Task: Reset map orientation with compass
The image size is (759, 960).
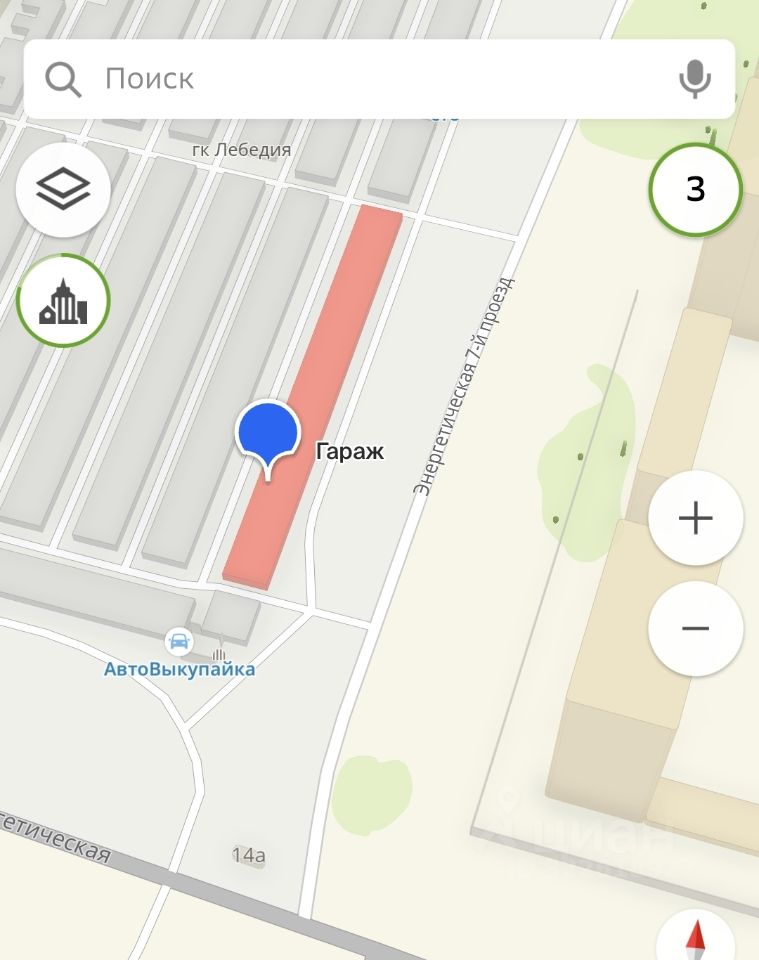Action: (696, 942)
